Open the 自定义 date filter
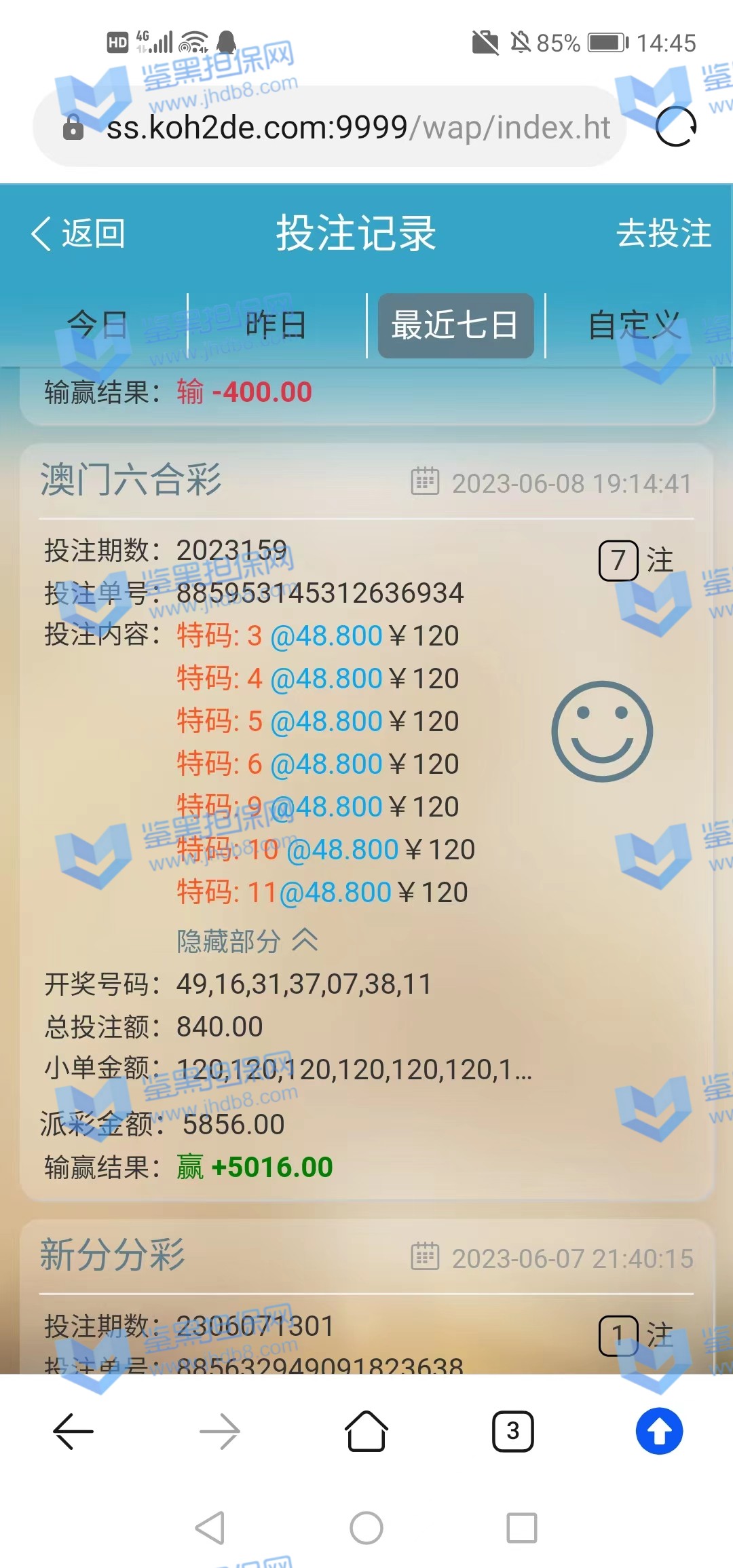This screenshot has width=733, height=1568. tap(634, 325)
